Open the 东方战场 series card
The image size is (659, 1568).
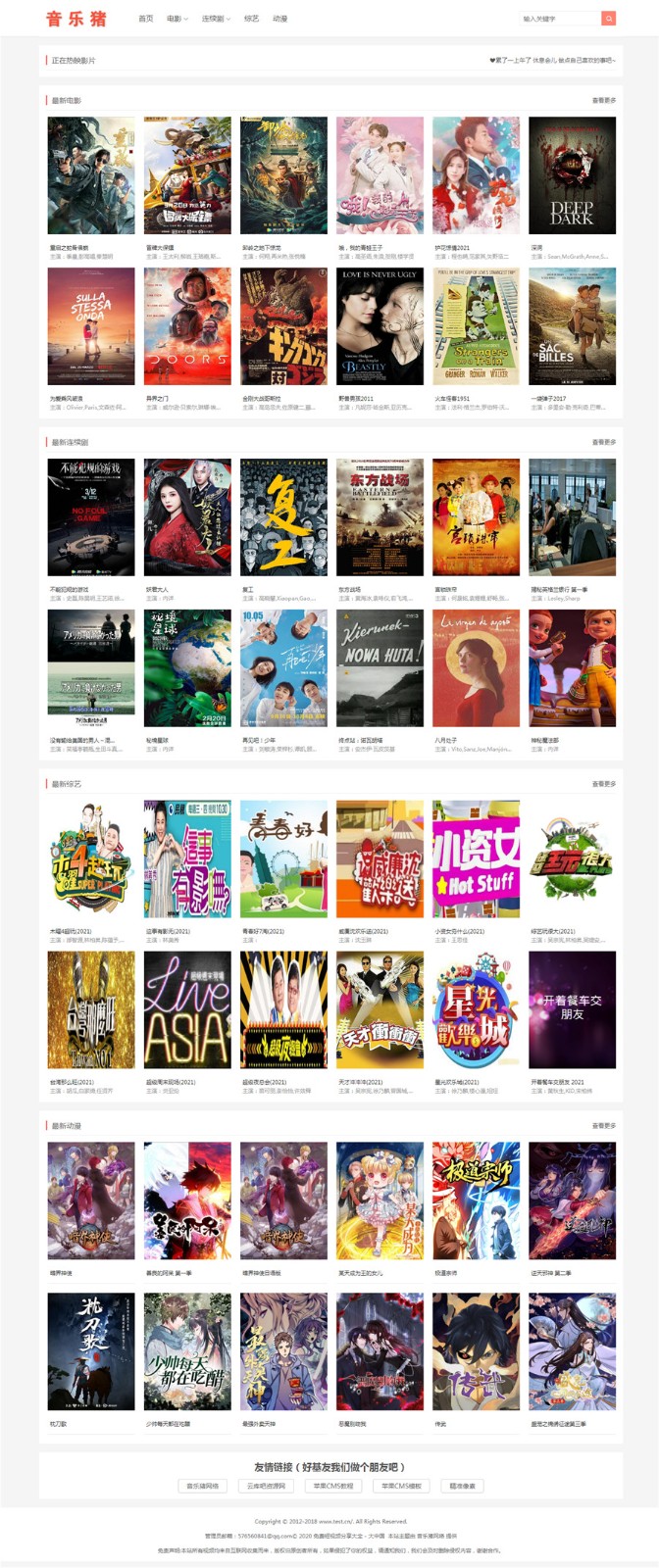380,517
